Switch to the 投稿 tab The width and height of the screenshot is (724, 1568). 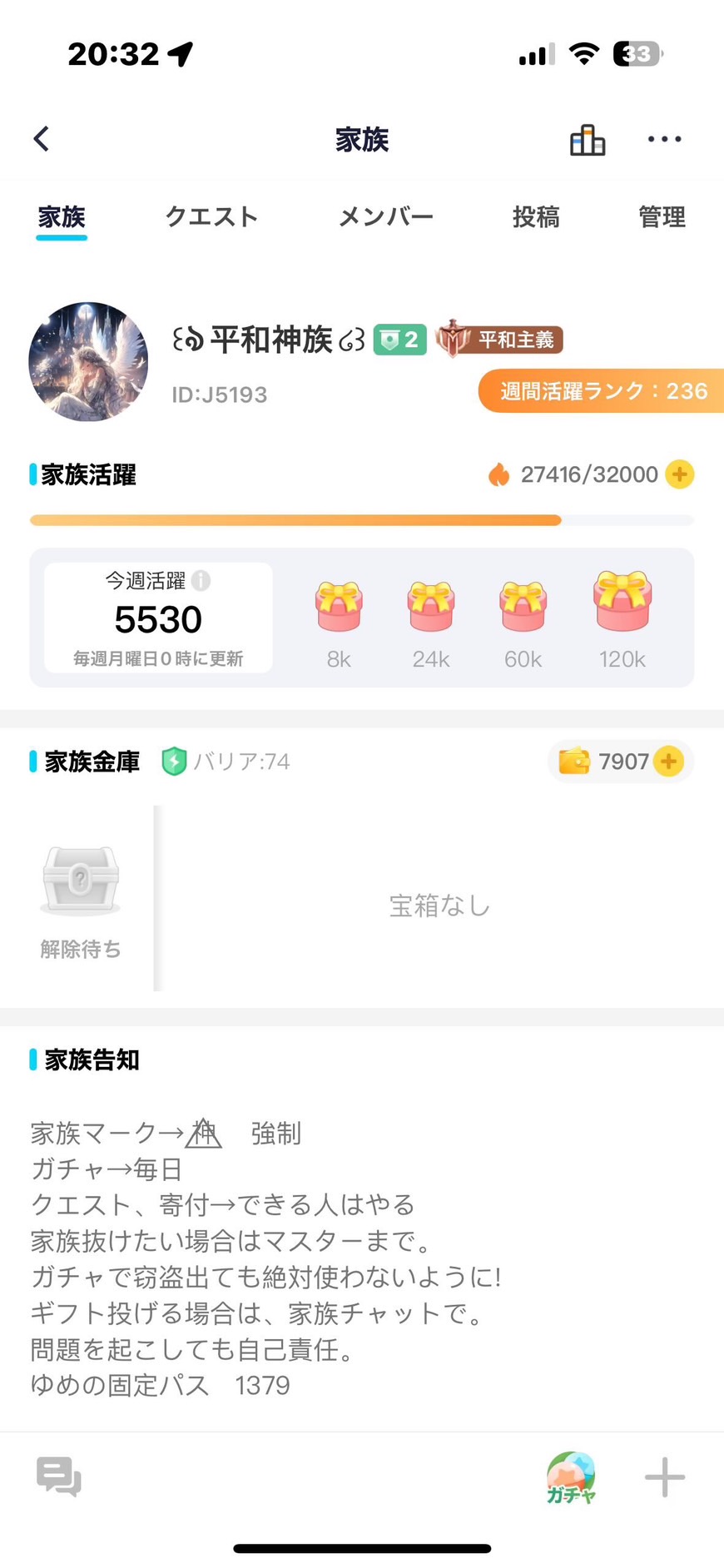pos(536,217)
